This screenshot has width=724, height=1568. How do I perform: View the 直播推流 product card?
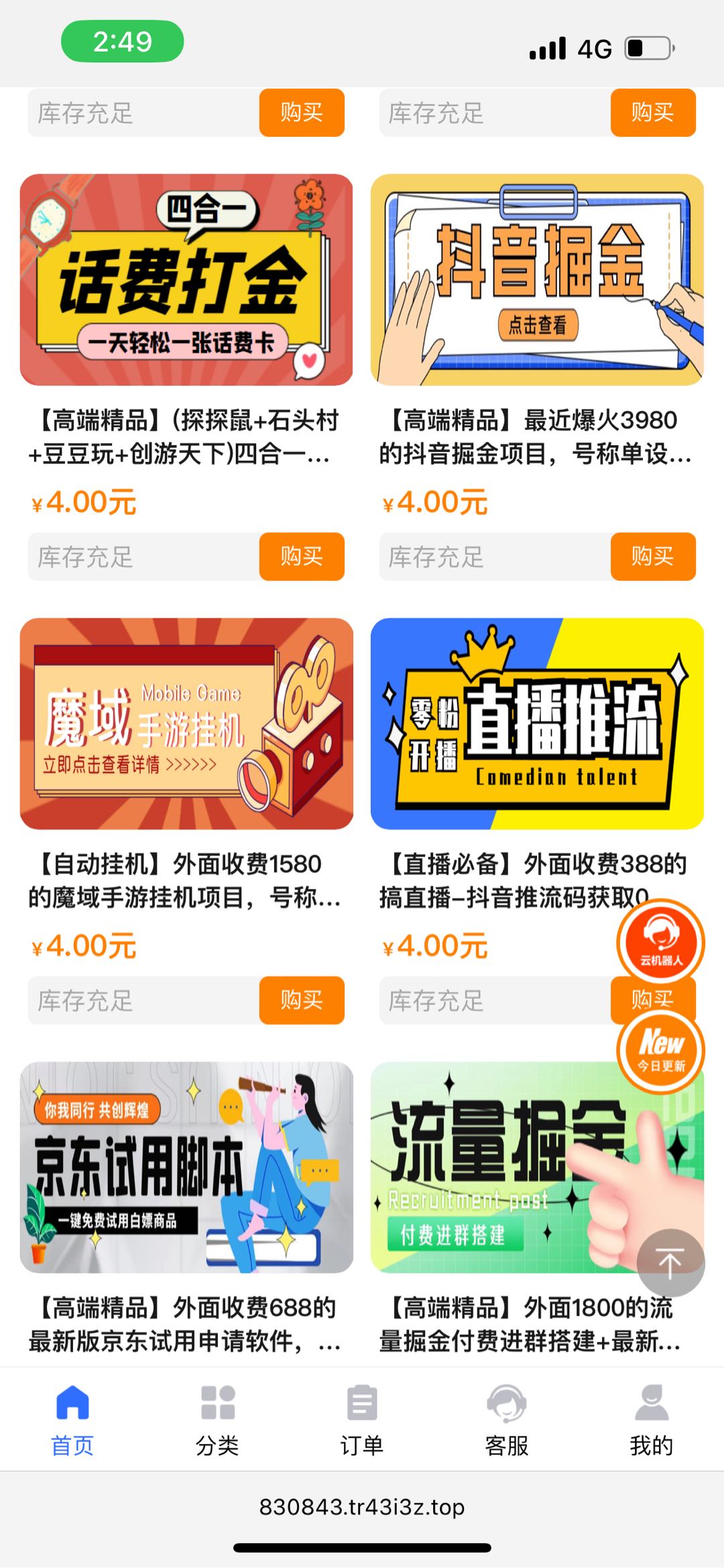point(537,724)
